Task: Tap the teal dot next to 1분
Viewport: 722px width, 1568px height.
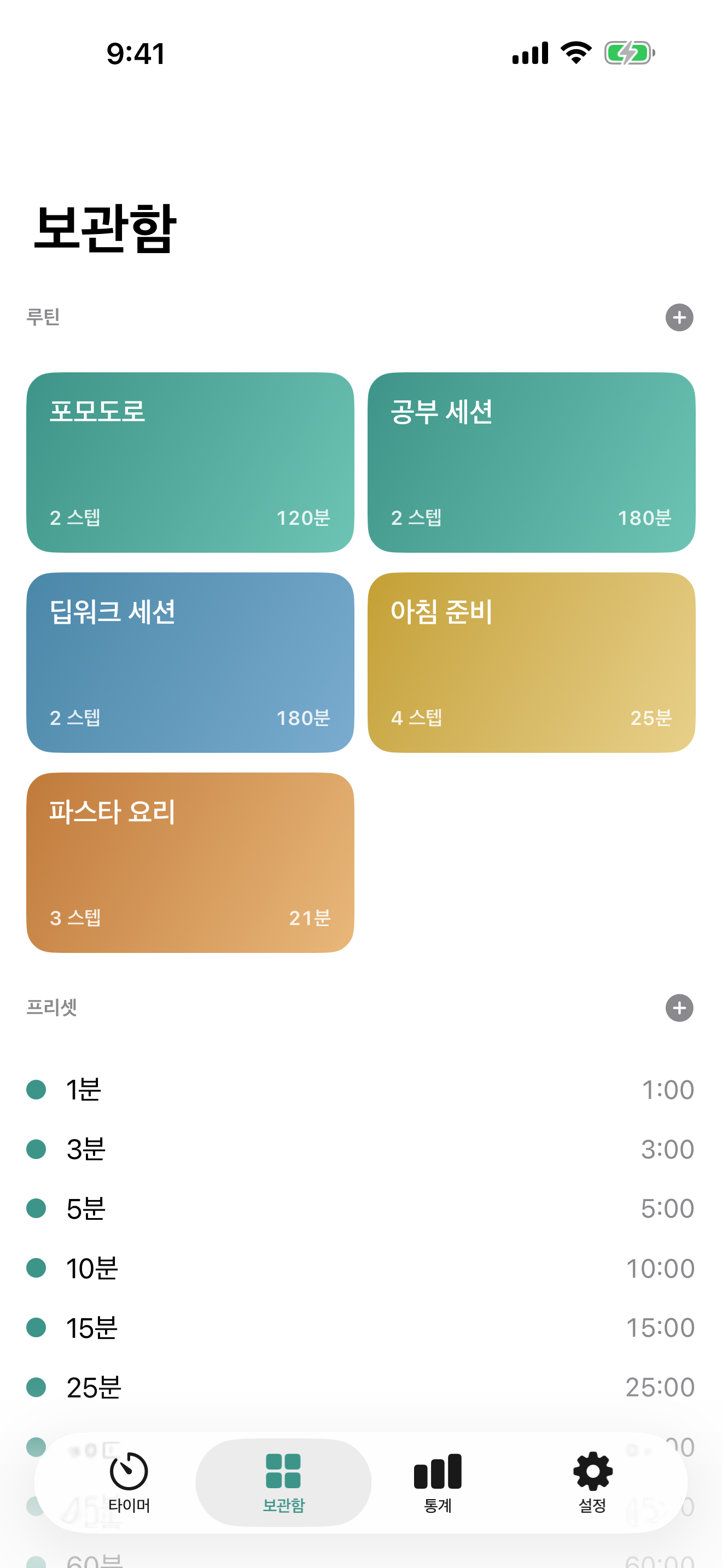Action: (36, 1089)
